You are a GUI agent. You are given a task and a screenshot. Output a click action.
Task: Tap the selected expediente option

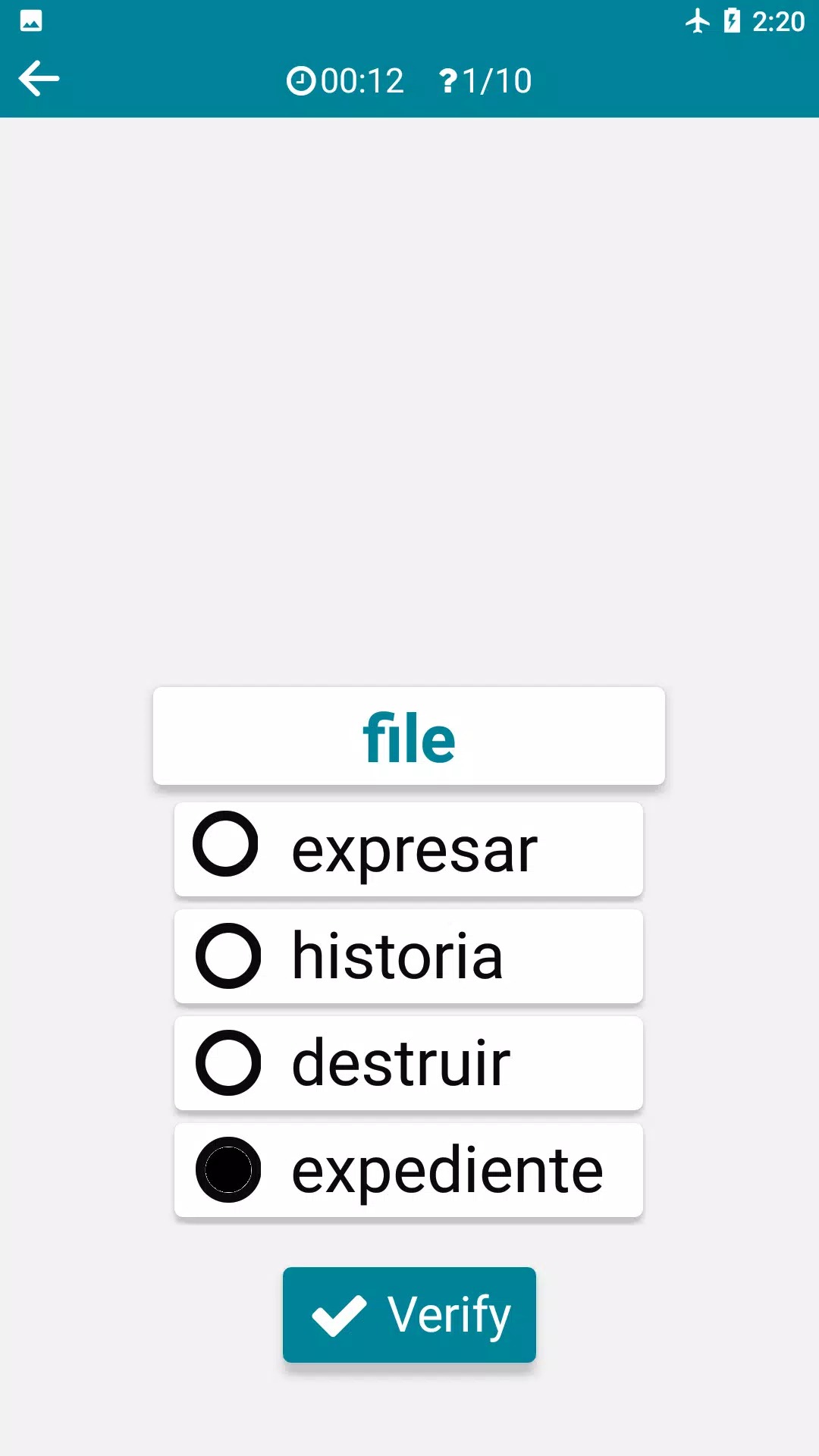[x=408, y=1170]
